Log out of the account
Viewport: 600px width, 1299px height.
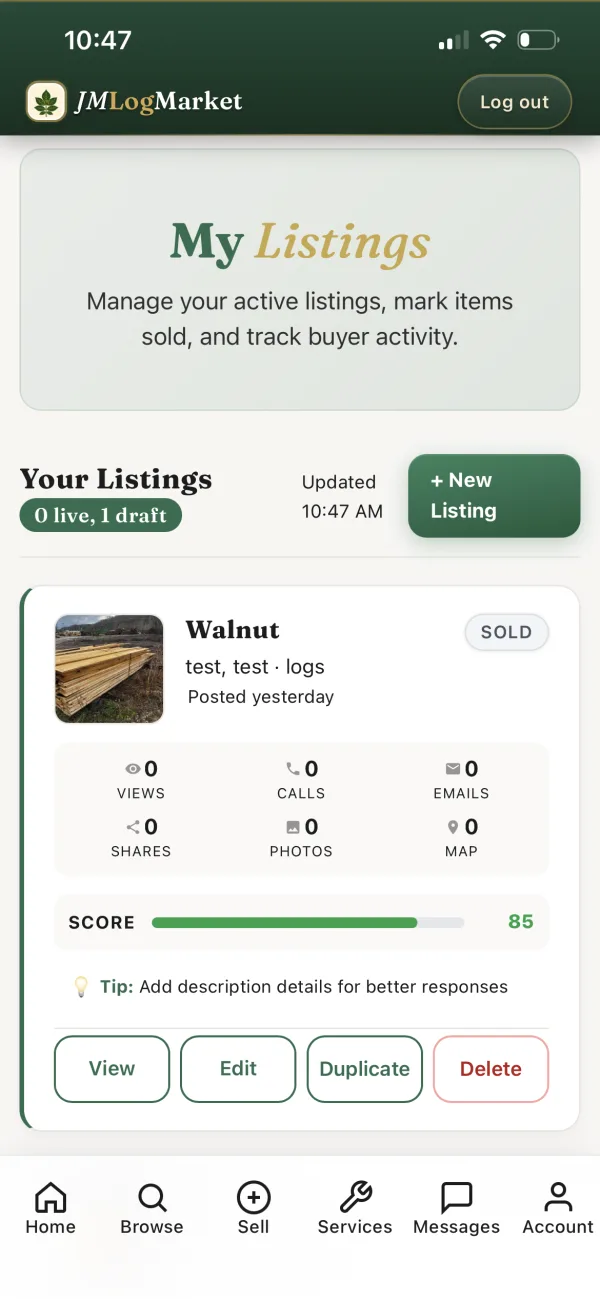[x=514, y=102]
